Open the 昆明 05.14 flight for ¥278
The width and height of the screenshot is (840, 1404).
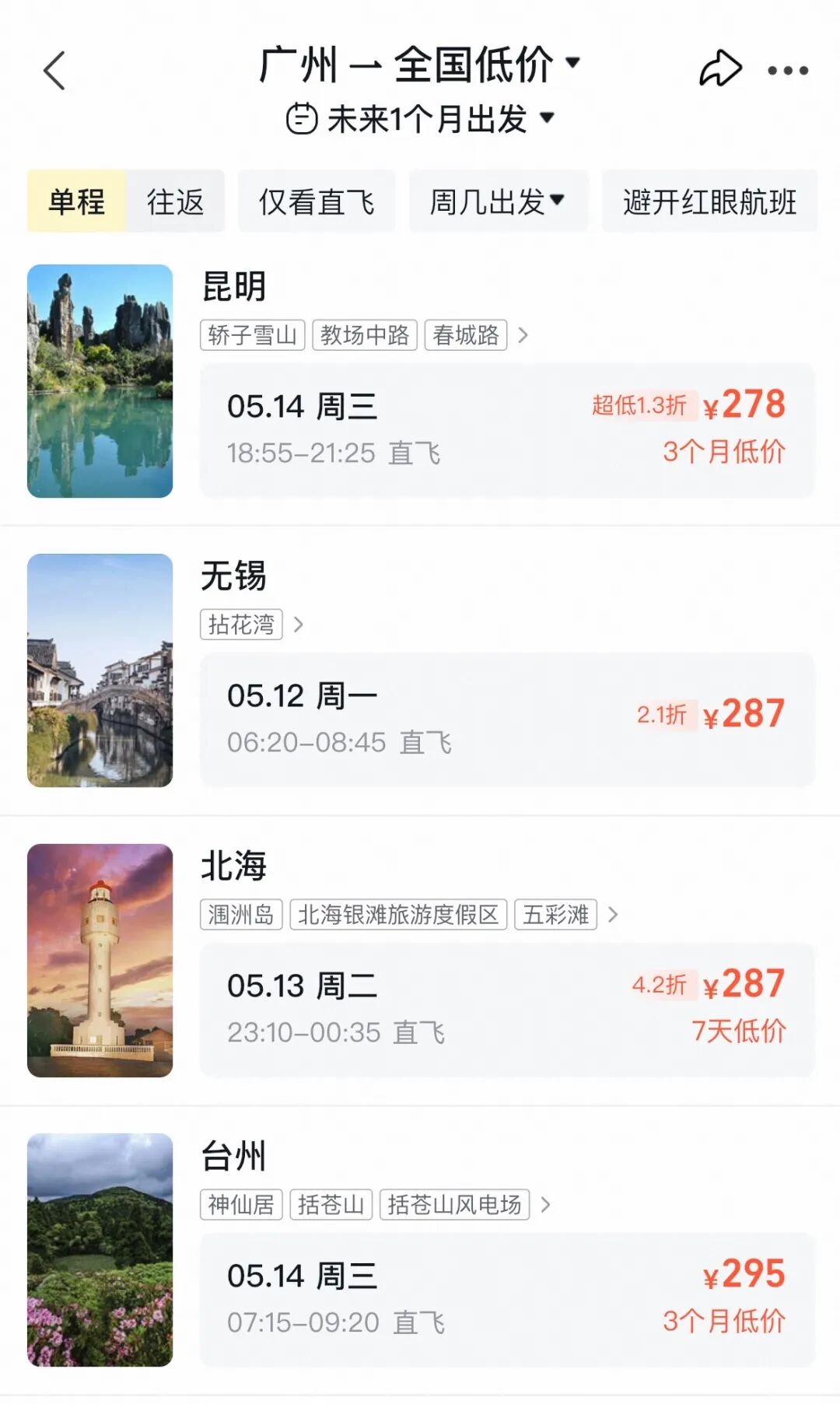pos(507,430)
